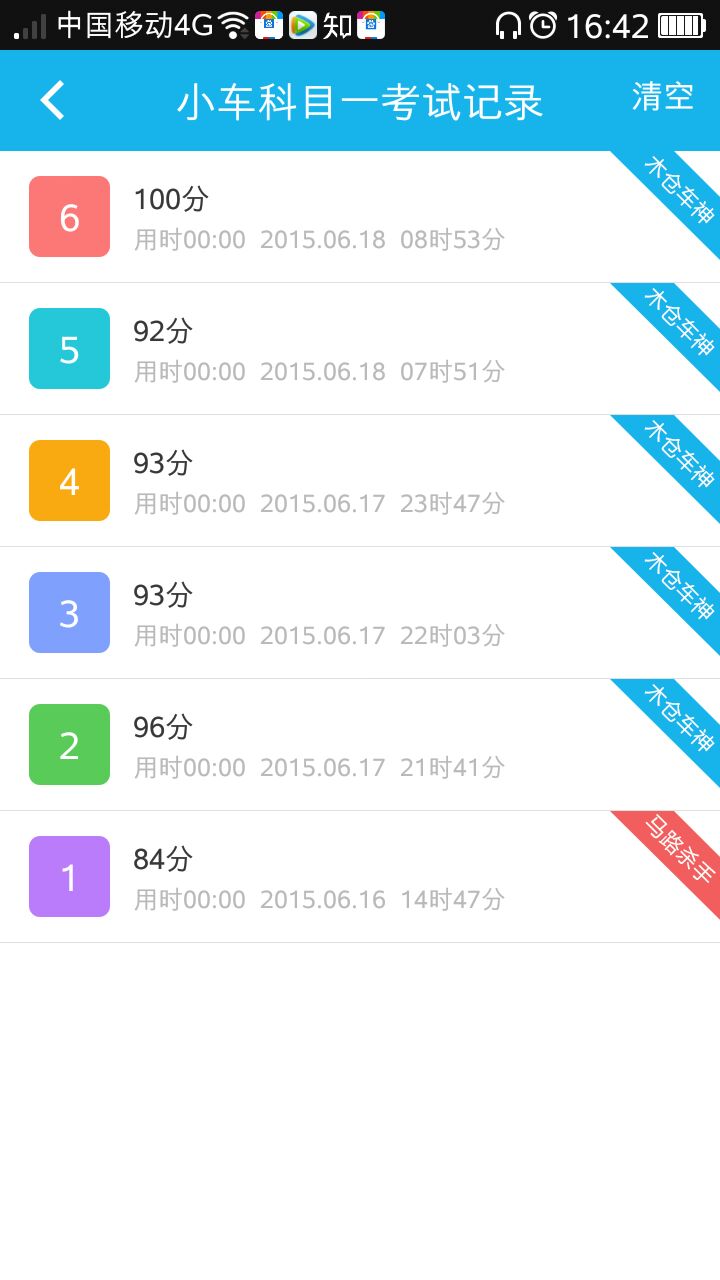
Task: Select record 2 scoring 96分
Action: 360,745
